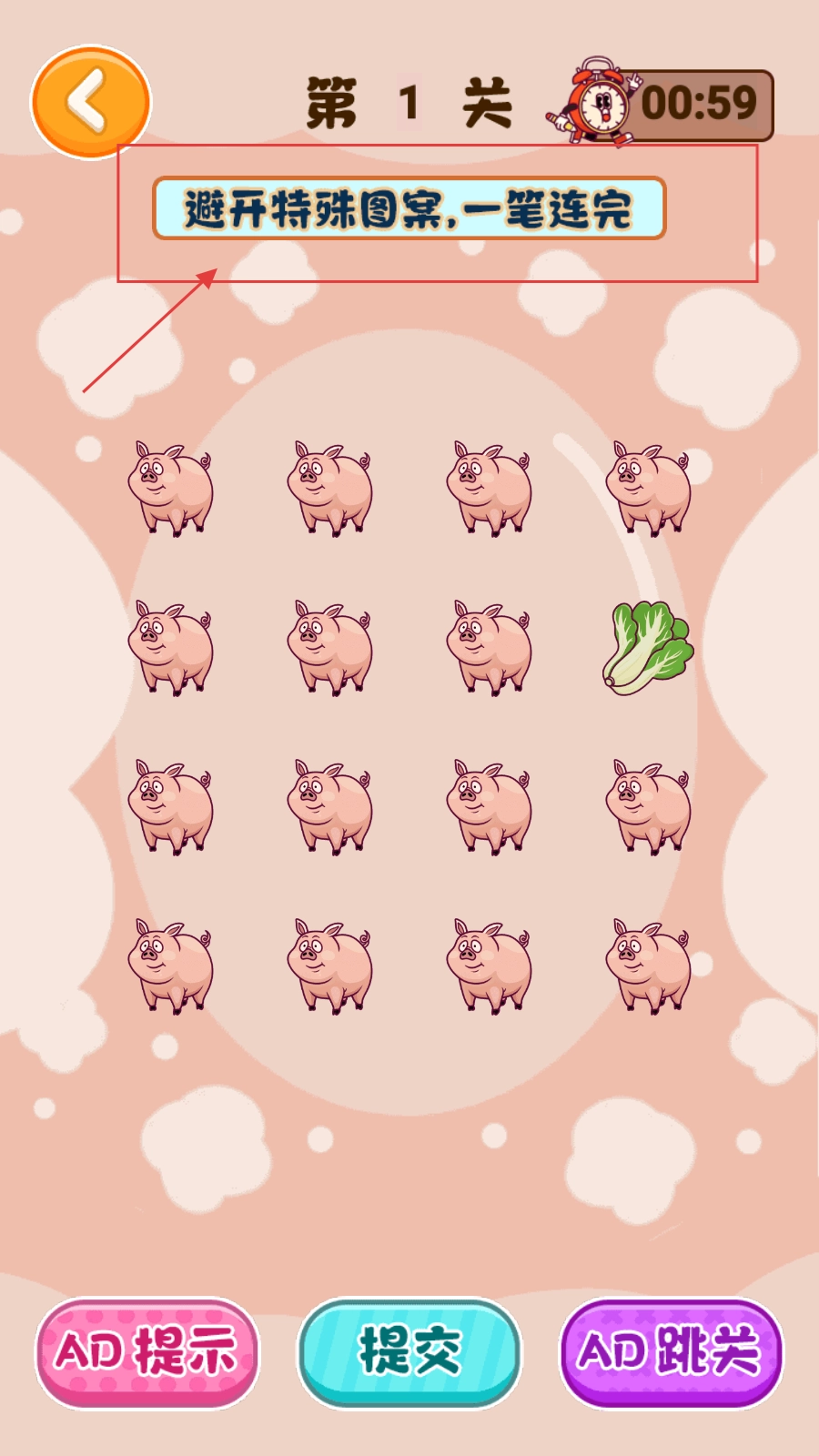The image size is (819, 1456).
Task: Go back with the orange arrow button
Action: point(90,102)
